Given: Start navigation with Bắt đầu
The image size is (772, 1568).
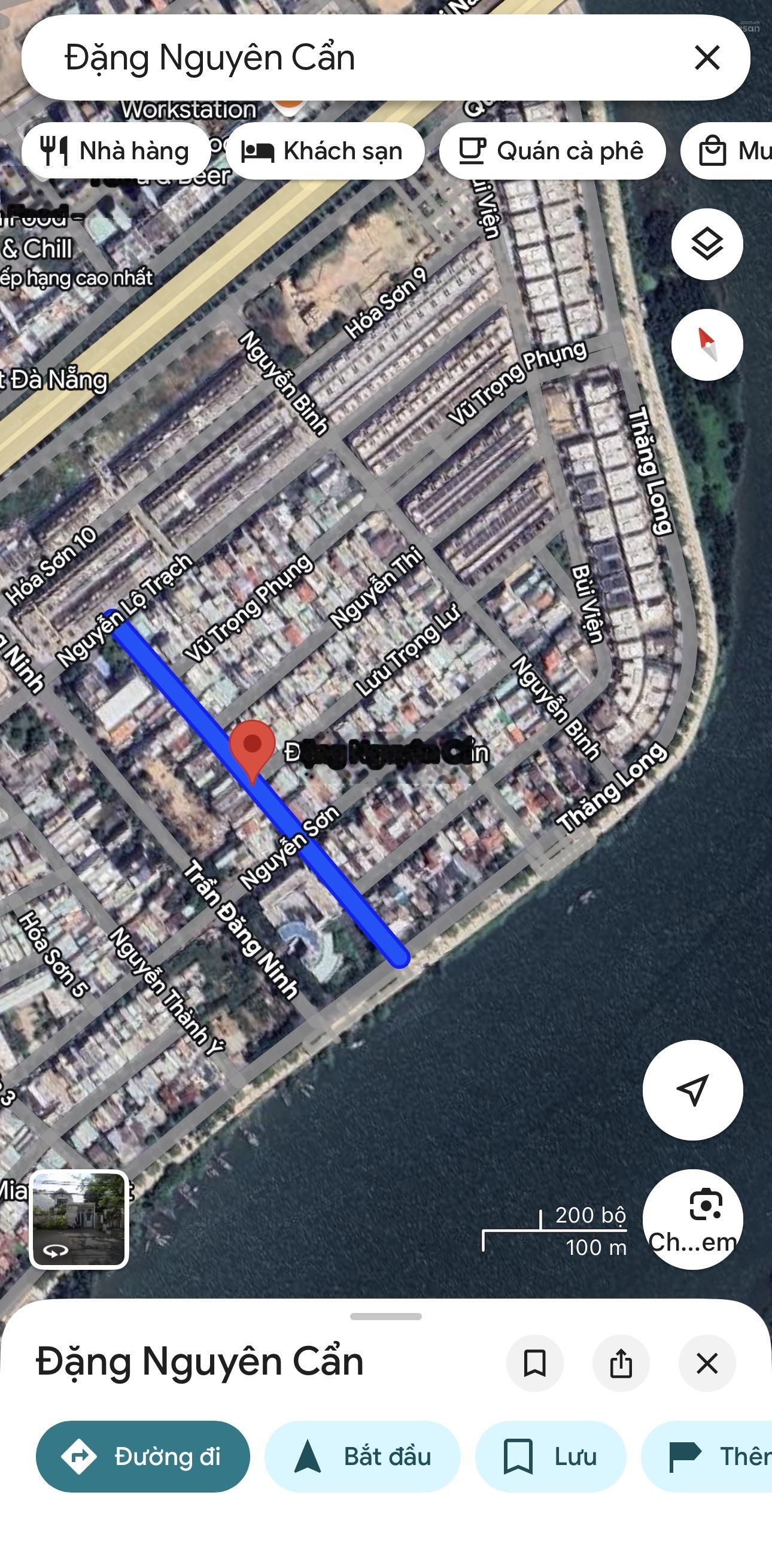Looking at the screenshot, I should click(363, 1457).
